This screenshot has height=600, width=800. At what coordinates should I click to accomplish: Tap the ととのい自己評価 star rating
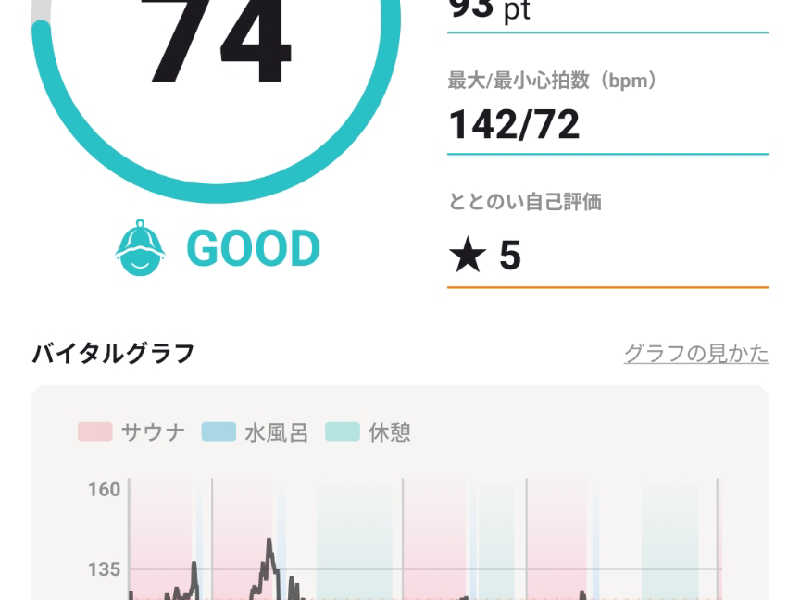[x=485, y=255]
